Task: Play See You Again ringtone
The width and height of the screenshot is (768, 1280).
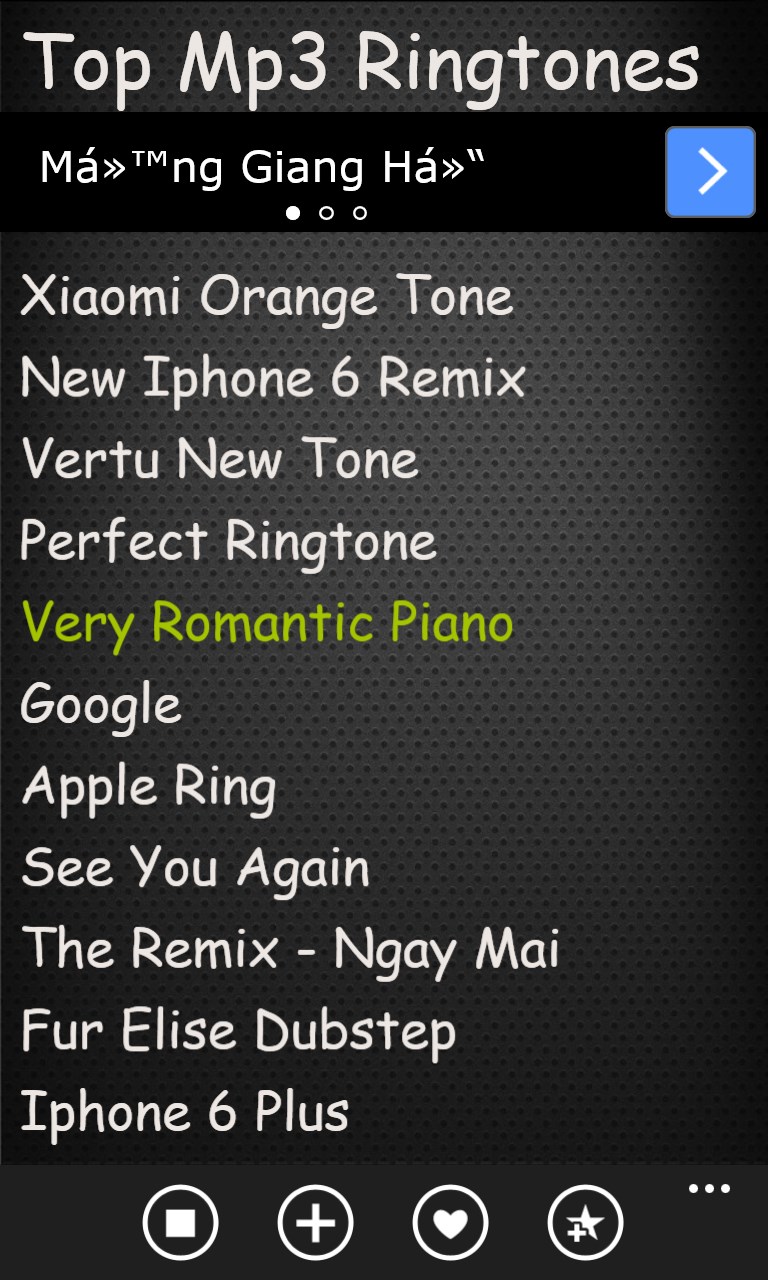Action: pyautogui.click(x=195, y=868)
